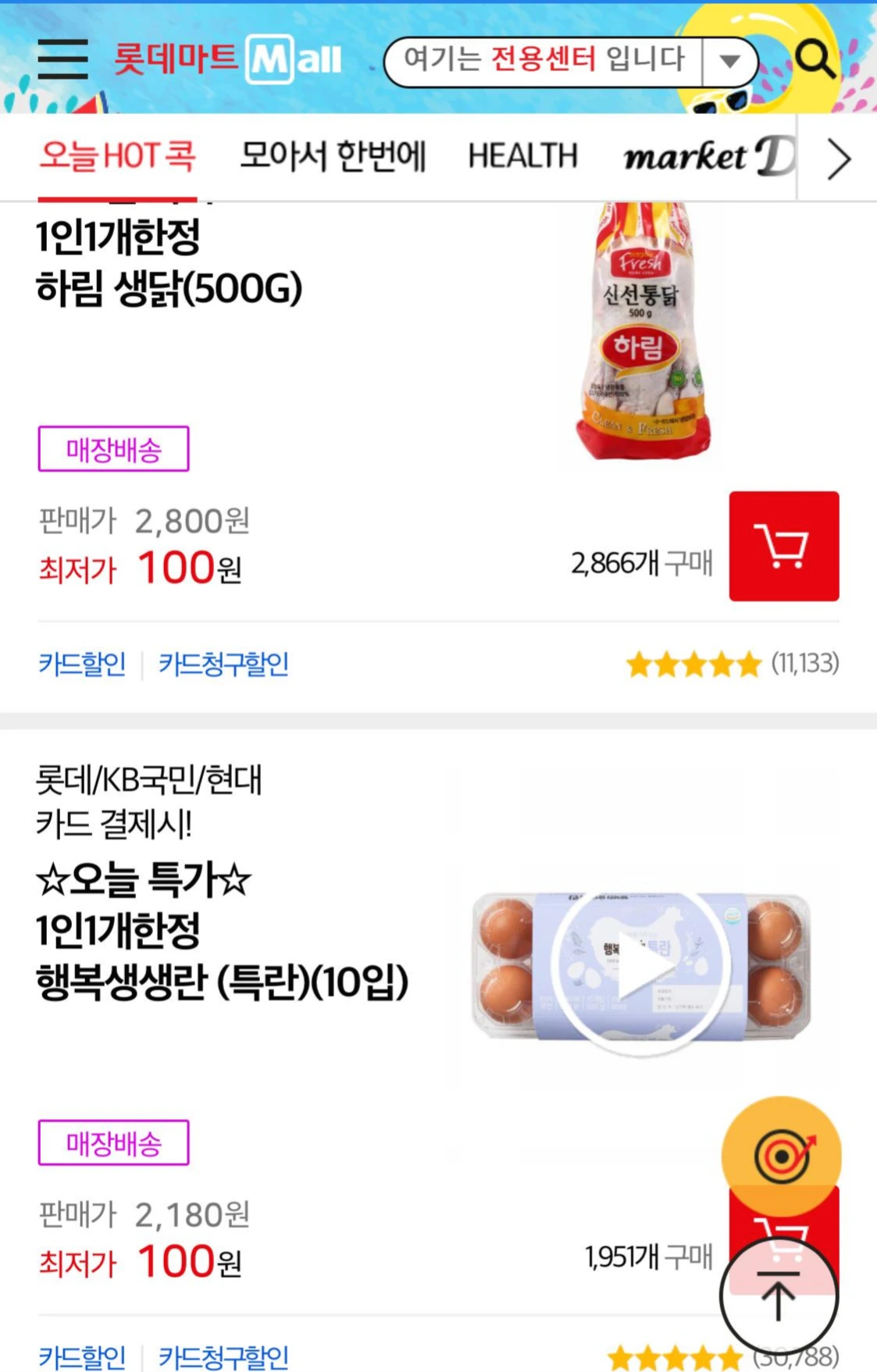Open the orange target floating button

coord(781,1155)
